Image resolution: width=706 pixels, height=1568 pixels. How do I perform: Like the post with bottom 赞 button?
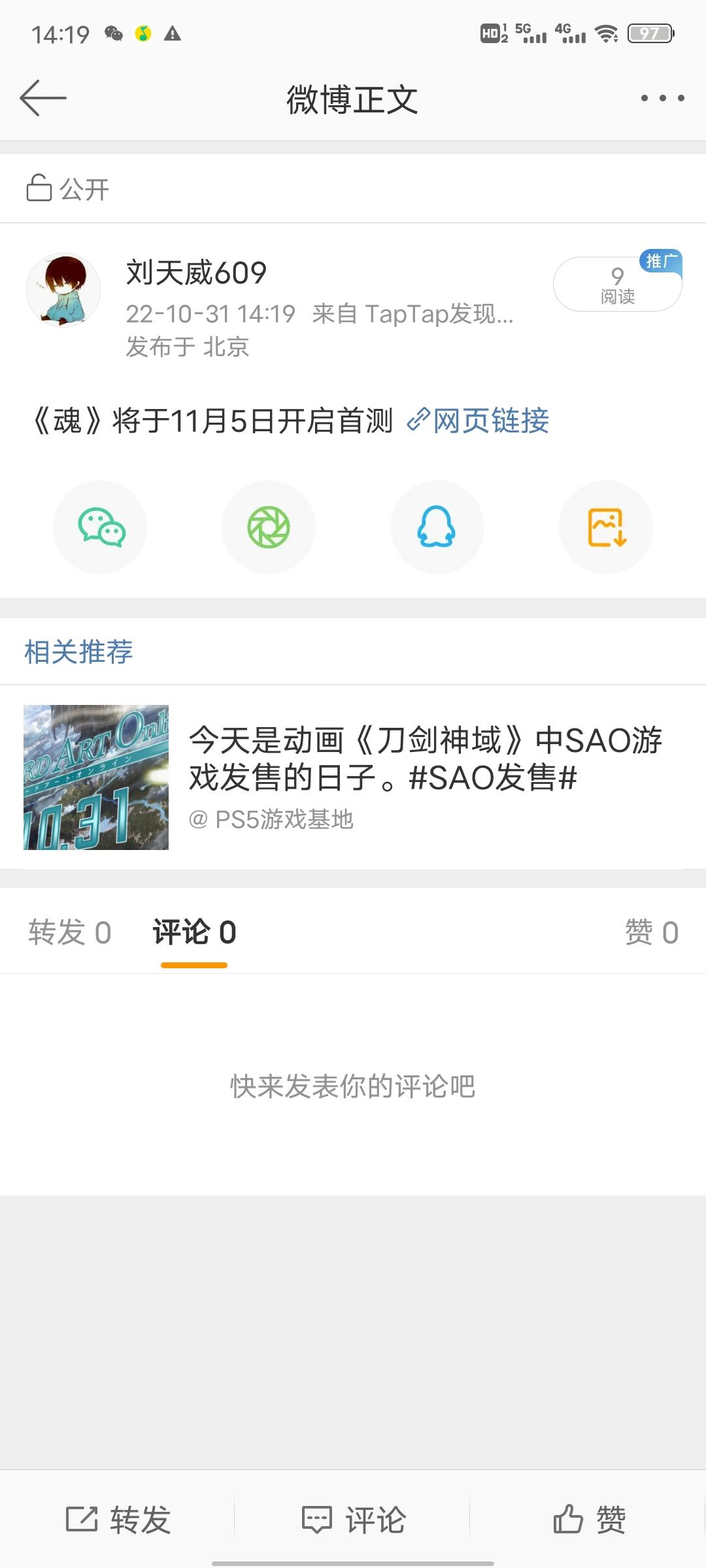coord(589,1519)
